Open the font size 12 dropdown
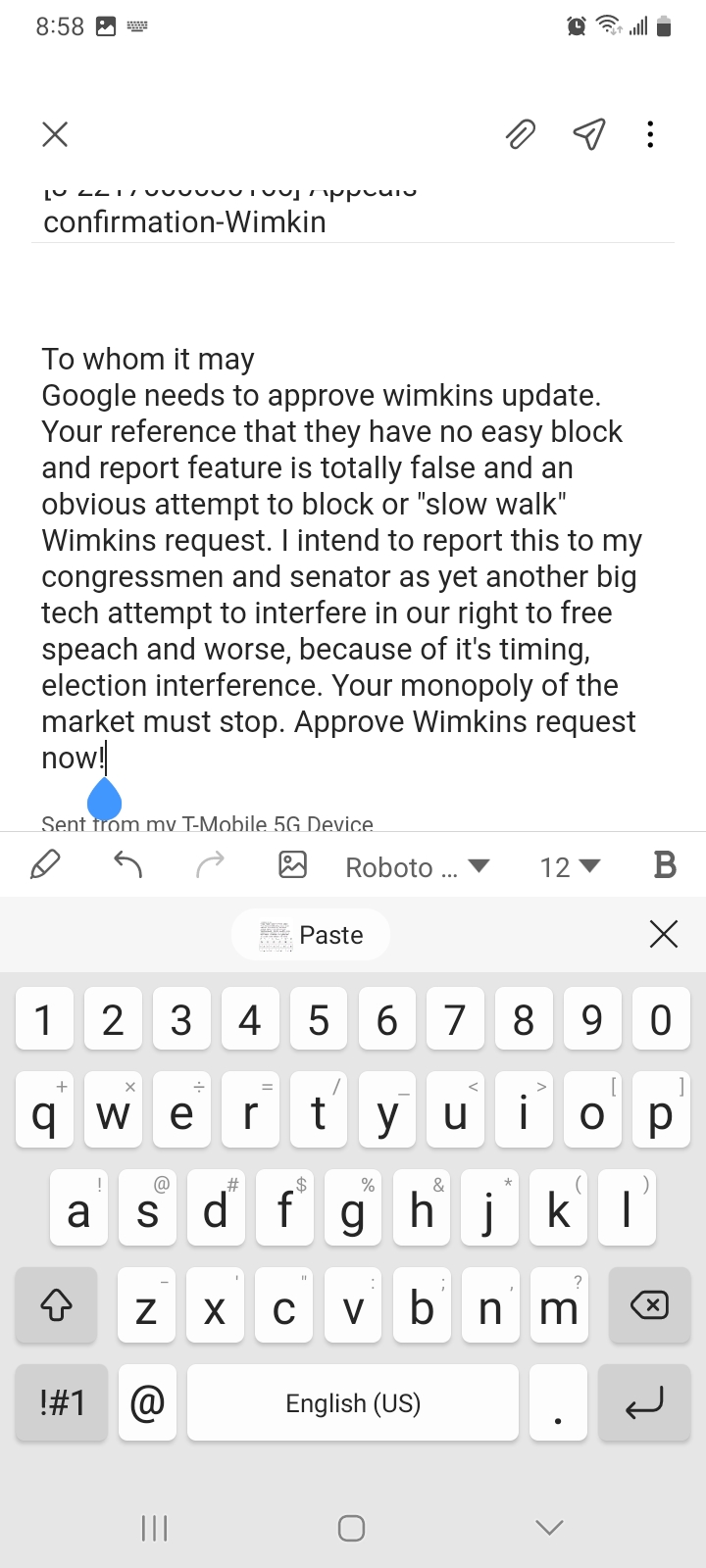 (570, 867)
